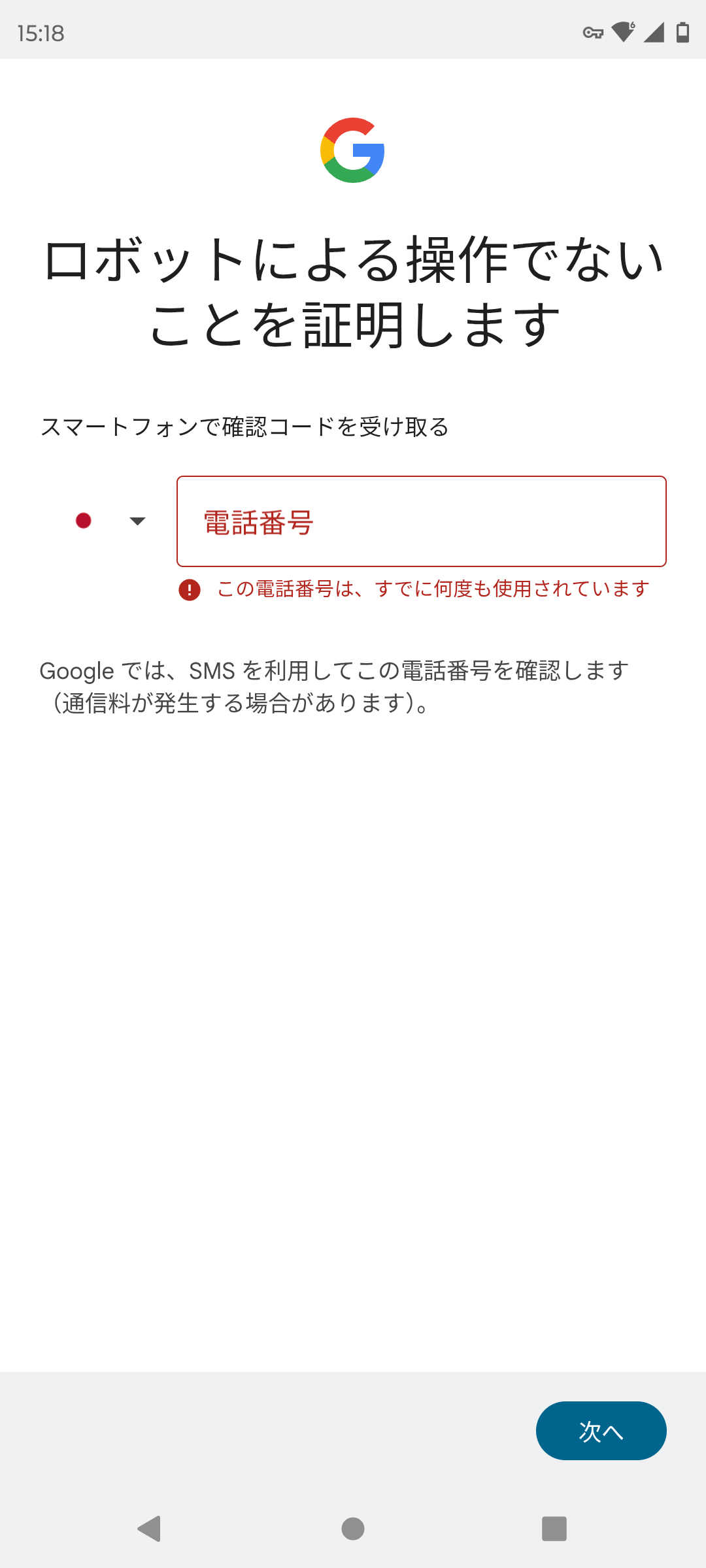Tap the 次へ button
706x1568 pixels.
pos(601,1431)
